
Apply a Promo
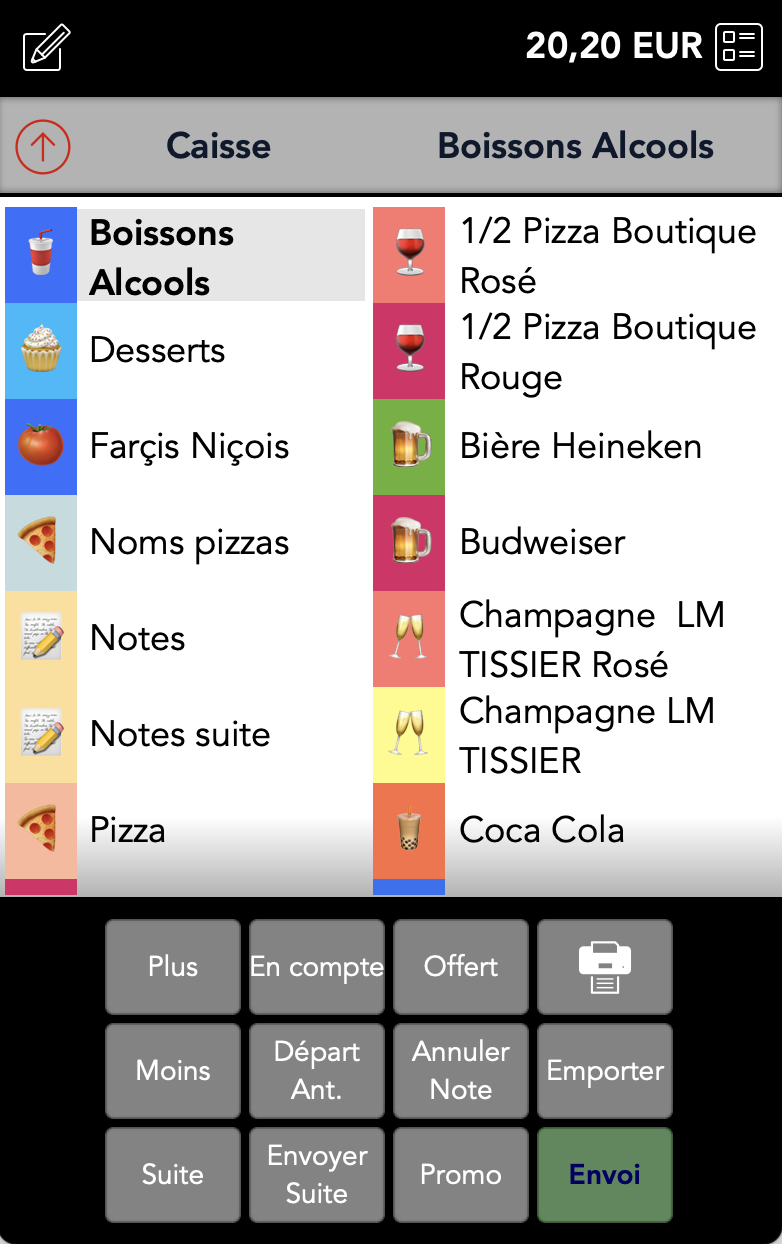point(461,1175)
